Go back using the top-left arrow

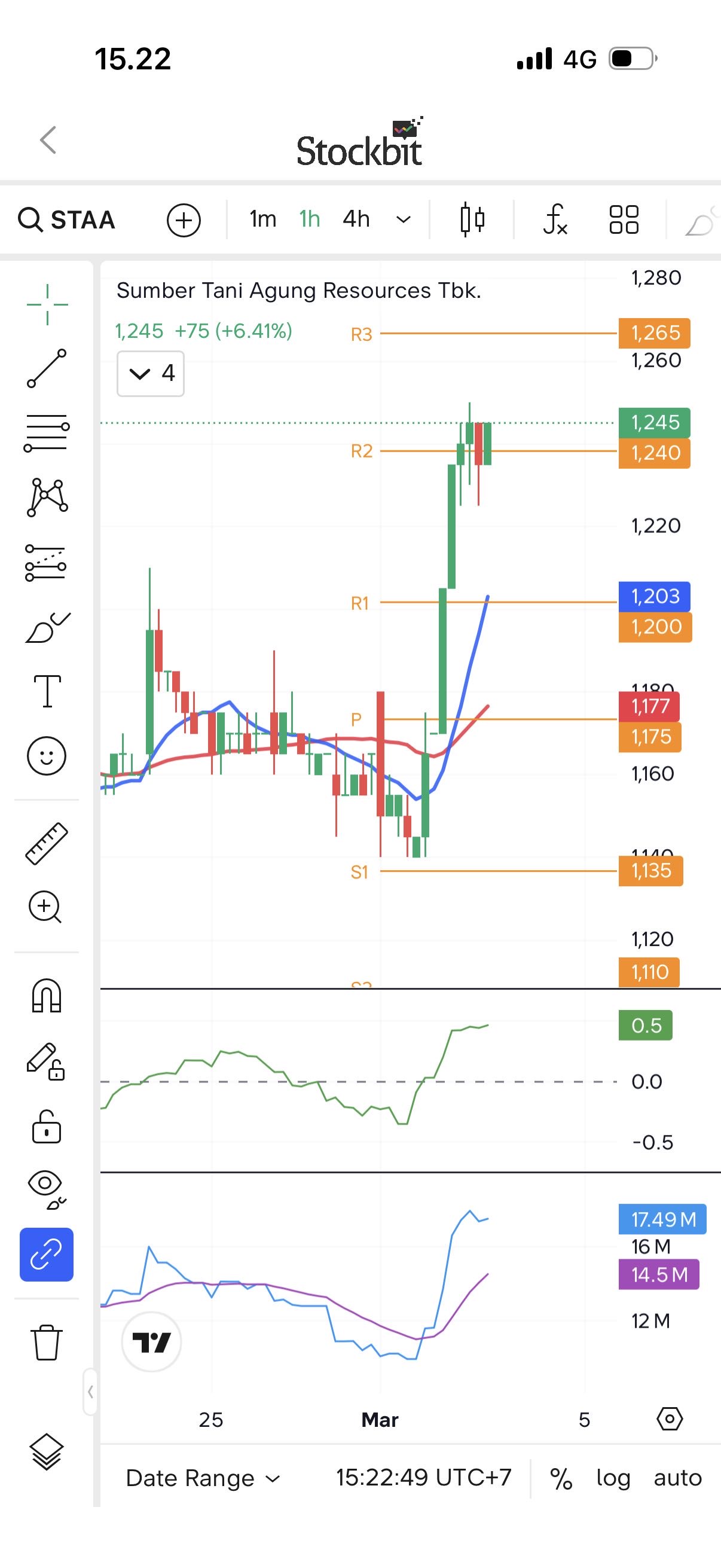48,140
